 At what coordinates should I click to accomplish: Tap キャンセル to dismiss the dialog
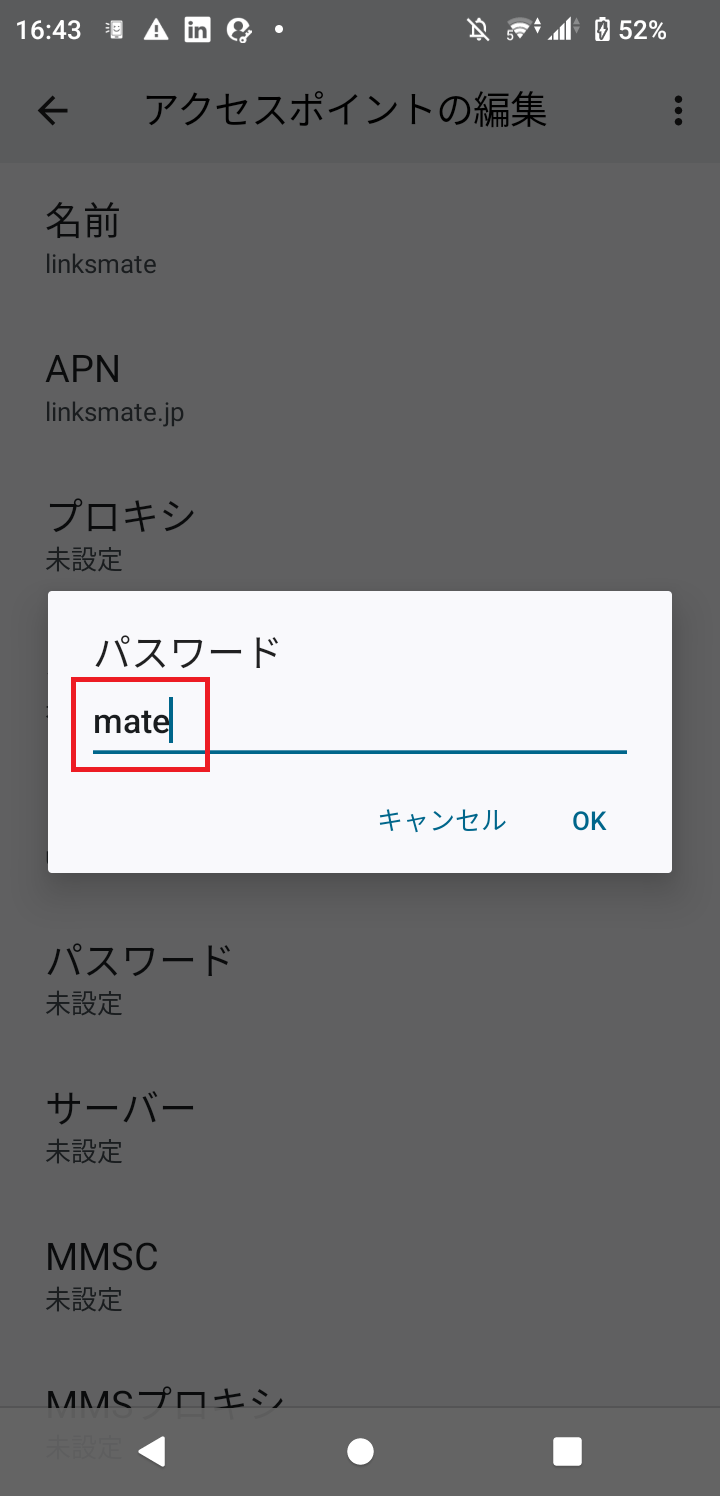tap(441, 820)
